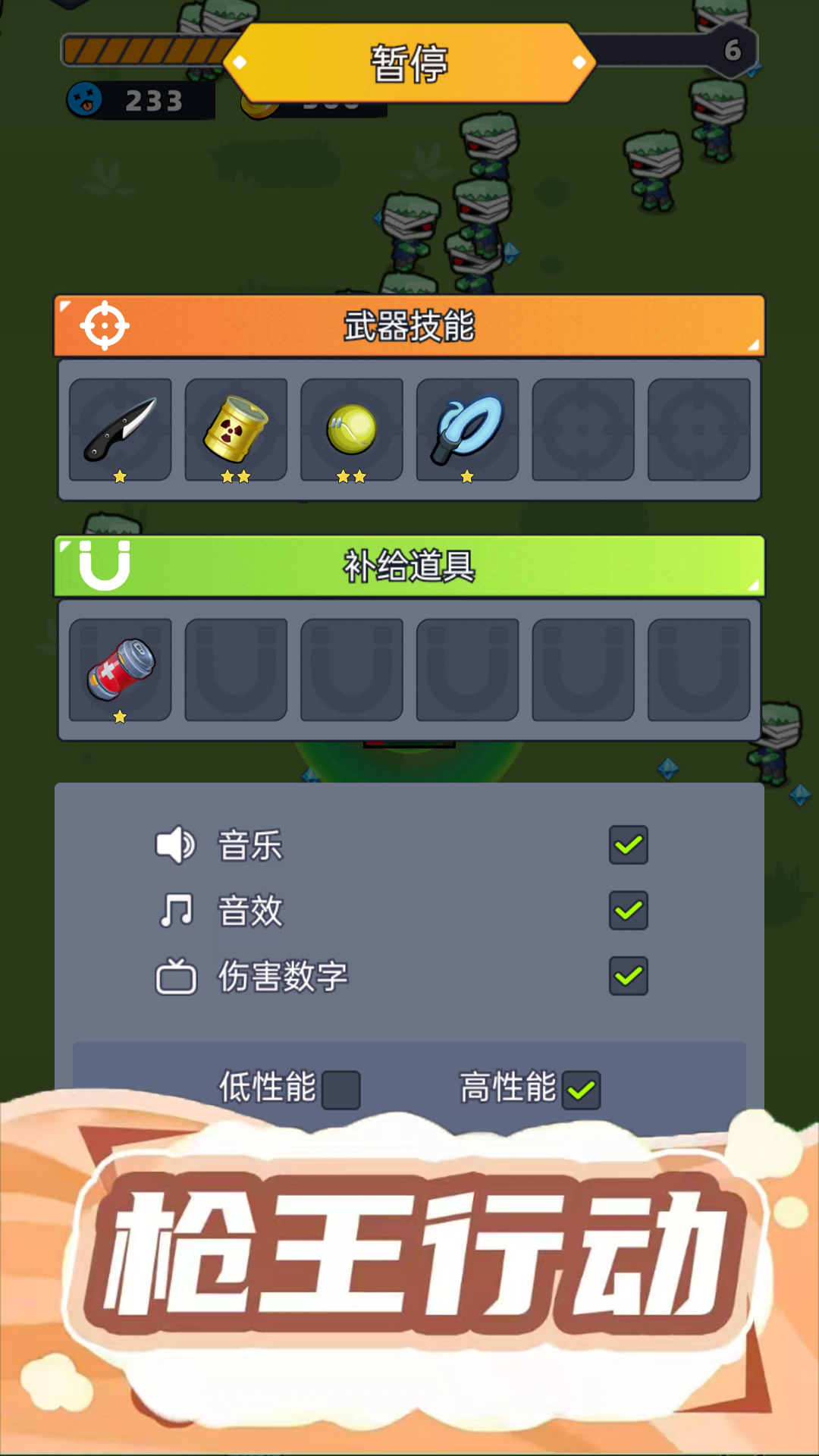Enable the 低性能 low performance option
This screenshot has width=819, height=1456.
343,1088
